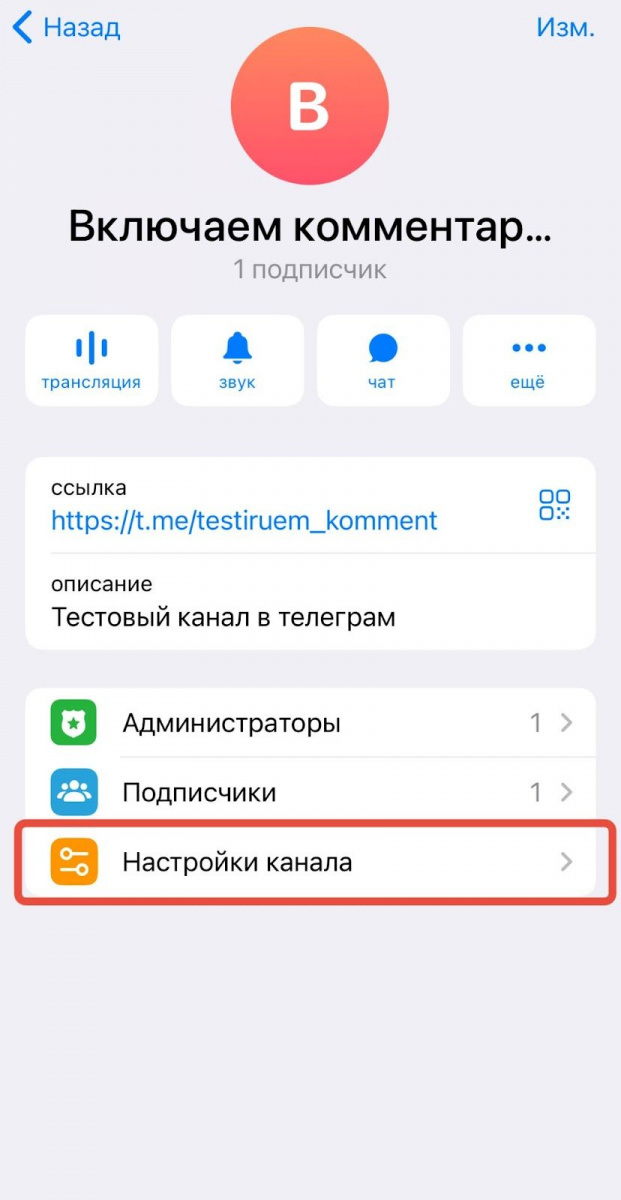Tap the channel avatar with letter В
Image resolution: width=621 pixels, height=1200 pixels.
click(309, 105)
